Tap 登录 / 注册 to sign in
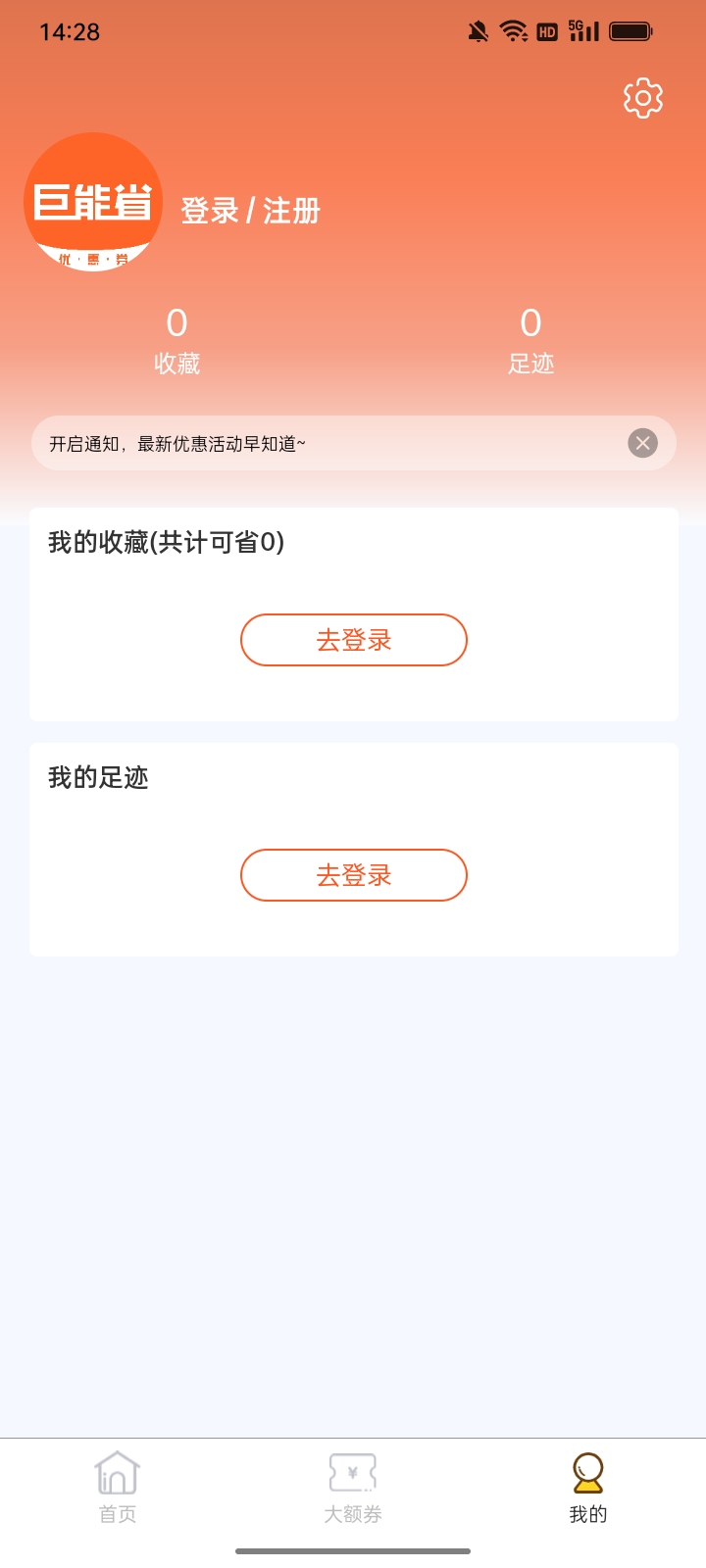706x1568 pixels. 250,209
